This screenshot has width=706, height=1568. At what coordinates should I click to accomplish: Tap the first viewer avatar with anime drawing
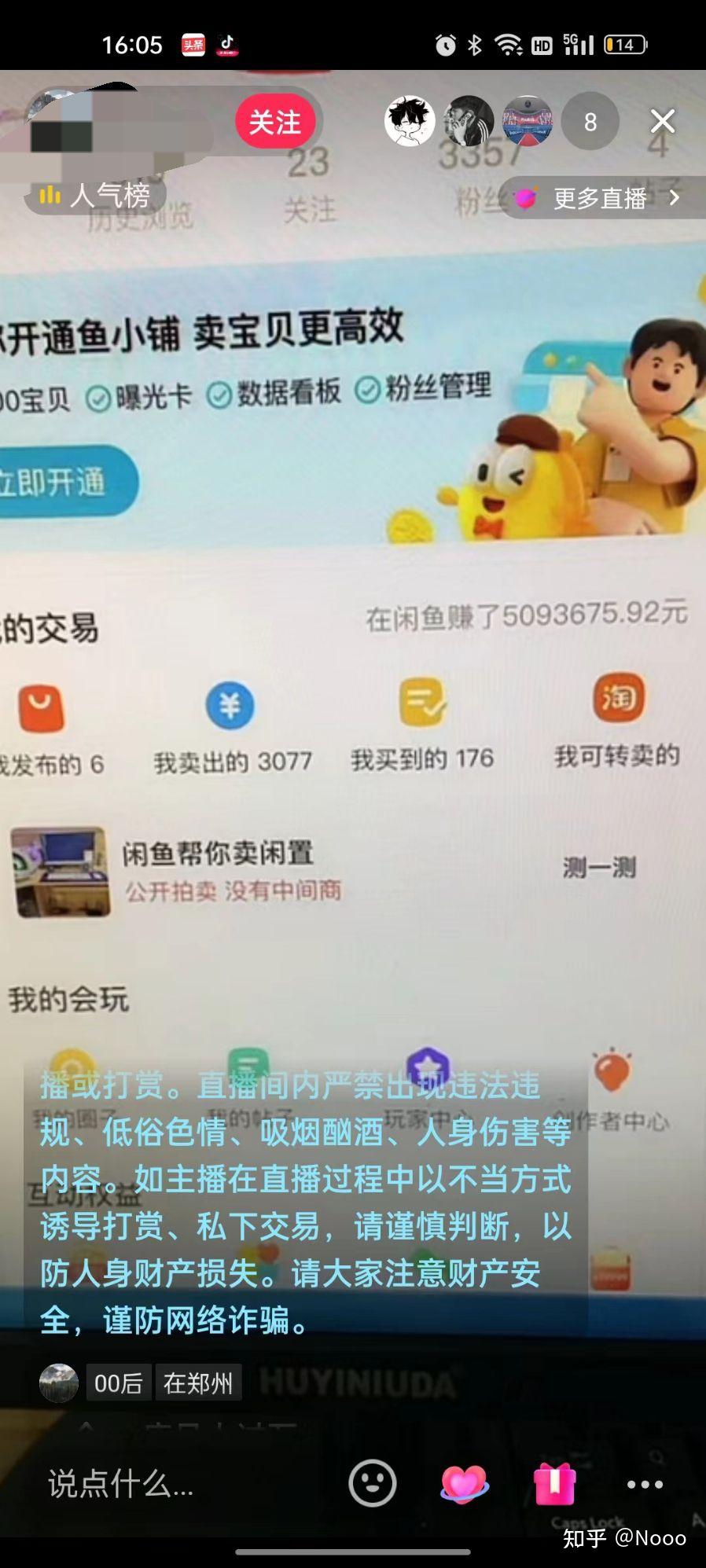410,121
